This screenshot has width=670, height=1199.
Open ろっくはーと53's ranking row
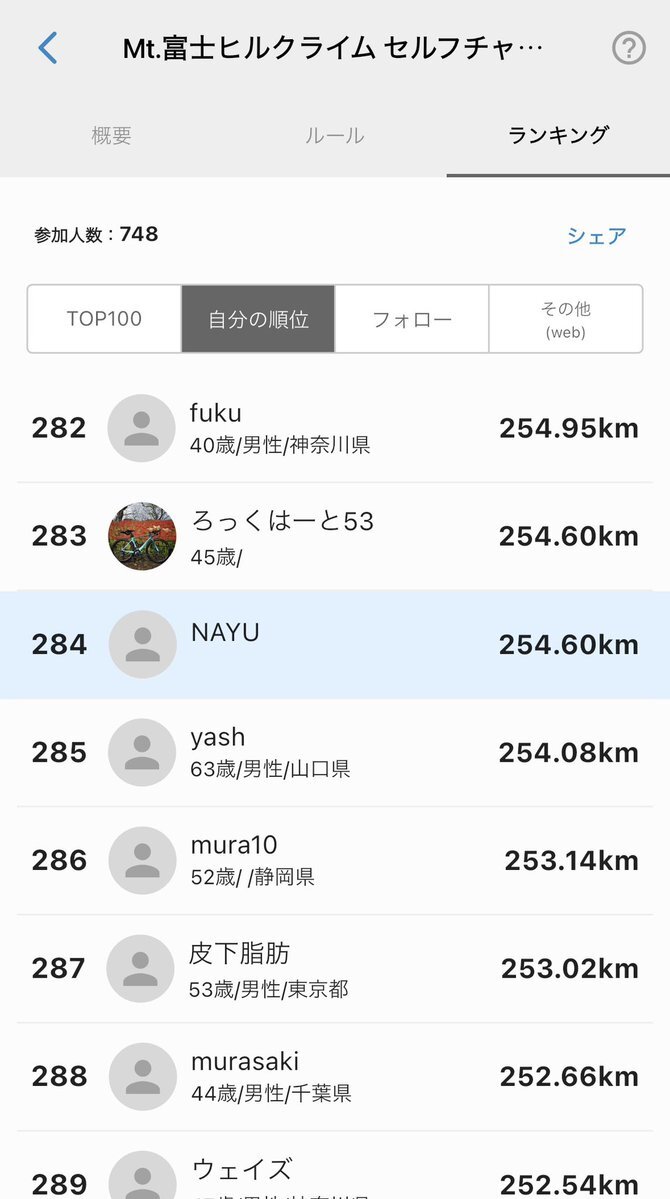(335, 537)
